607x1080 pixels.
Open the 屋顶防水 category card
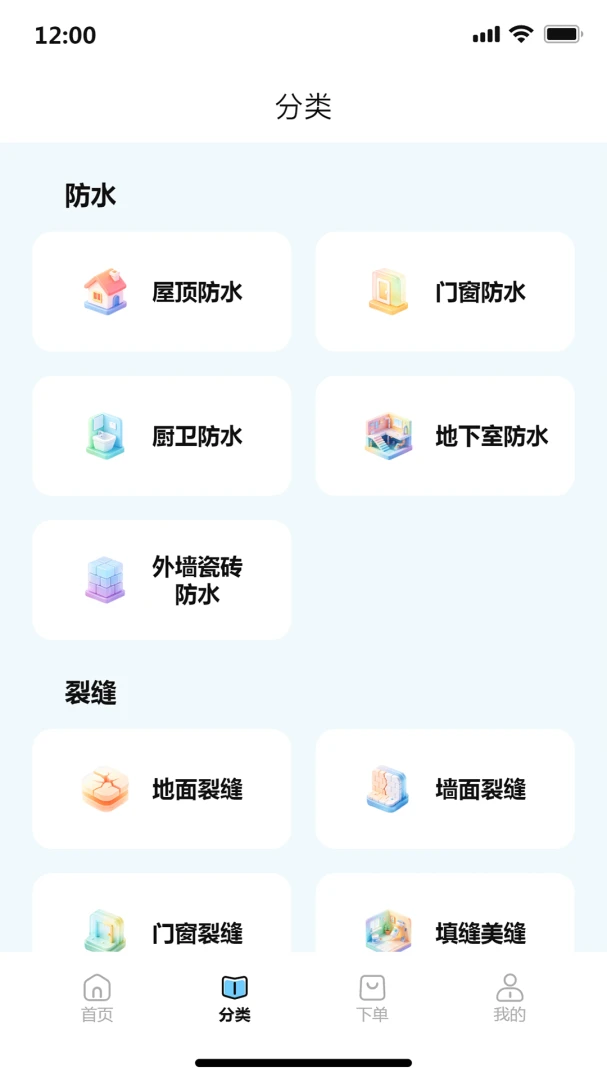coord(162,291)
